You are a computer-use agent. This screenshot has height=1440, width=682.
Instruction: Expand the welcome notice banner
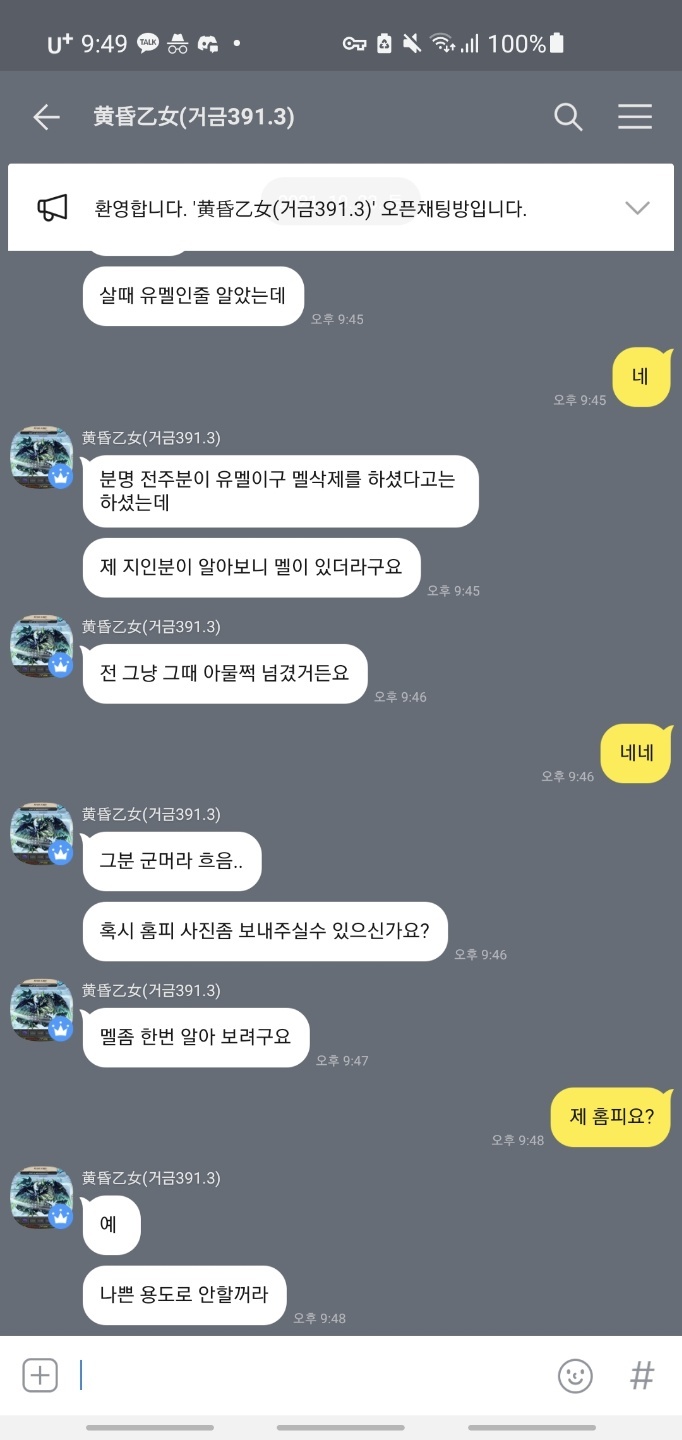click(x=636, y=208)
